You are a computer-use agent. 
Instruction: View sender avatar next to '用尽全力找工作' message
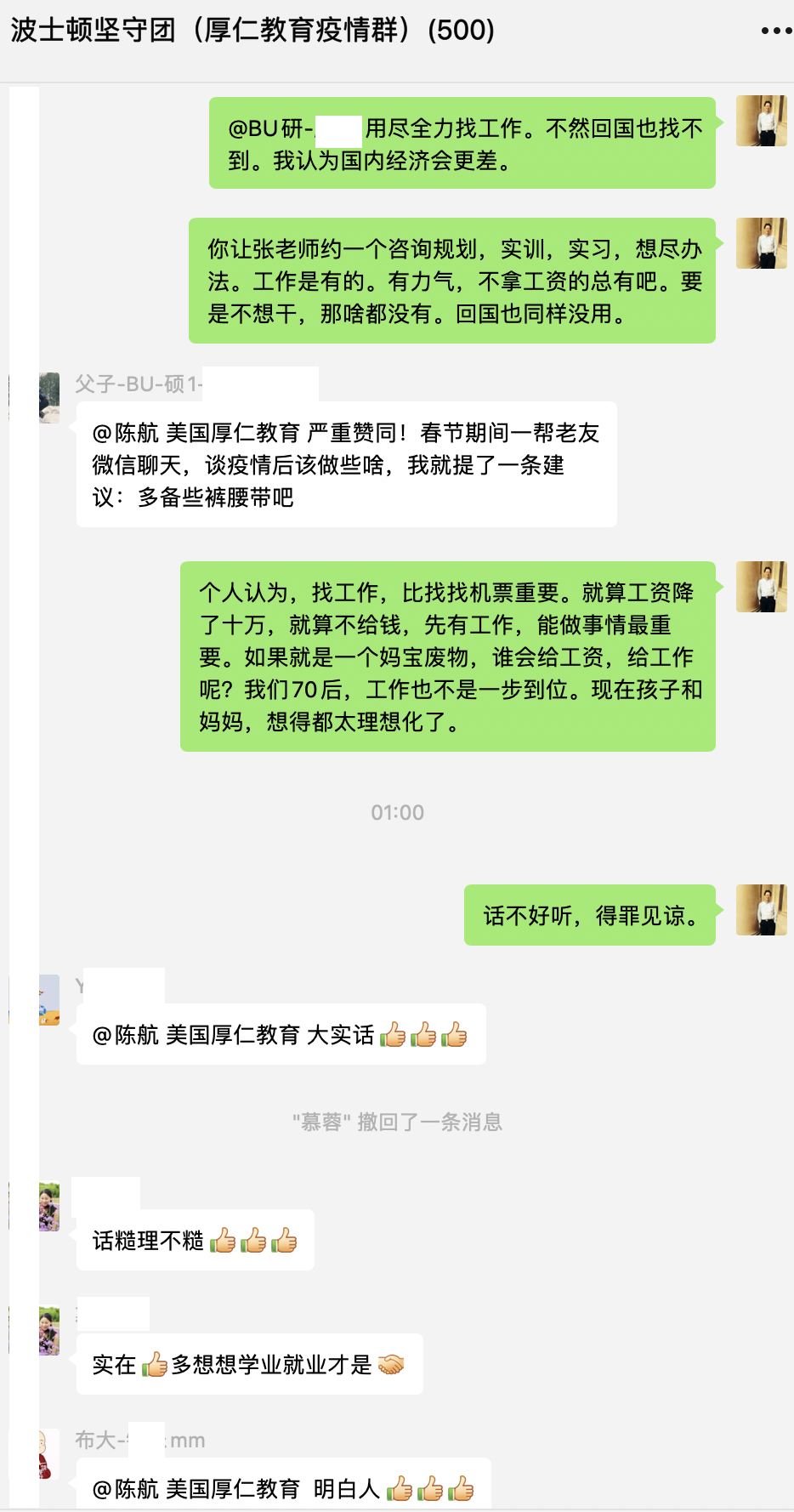coord(761,121)
